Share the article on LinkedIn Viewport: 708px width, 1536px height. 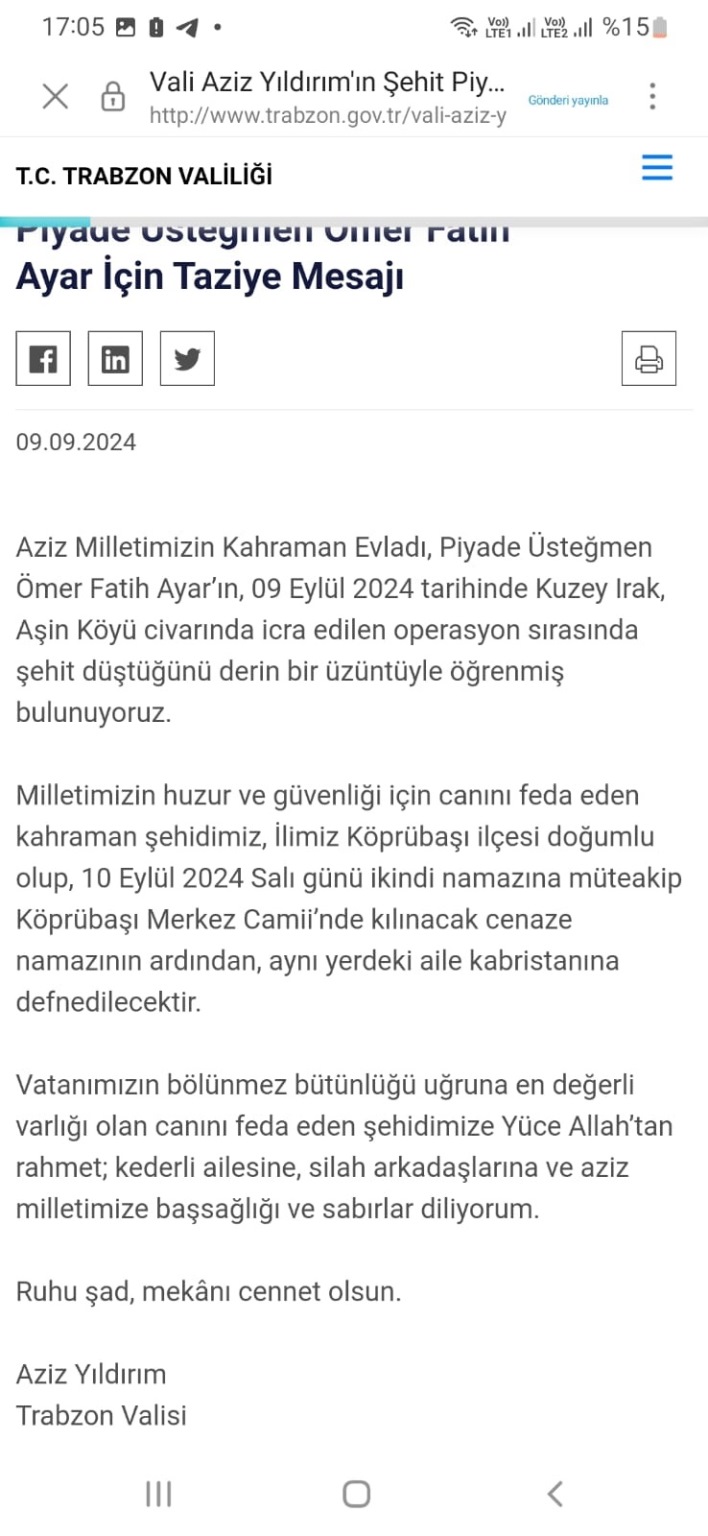[x=115, y=358]
